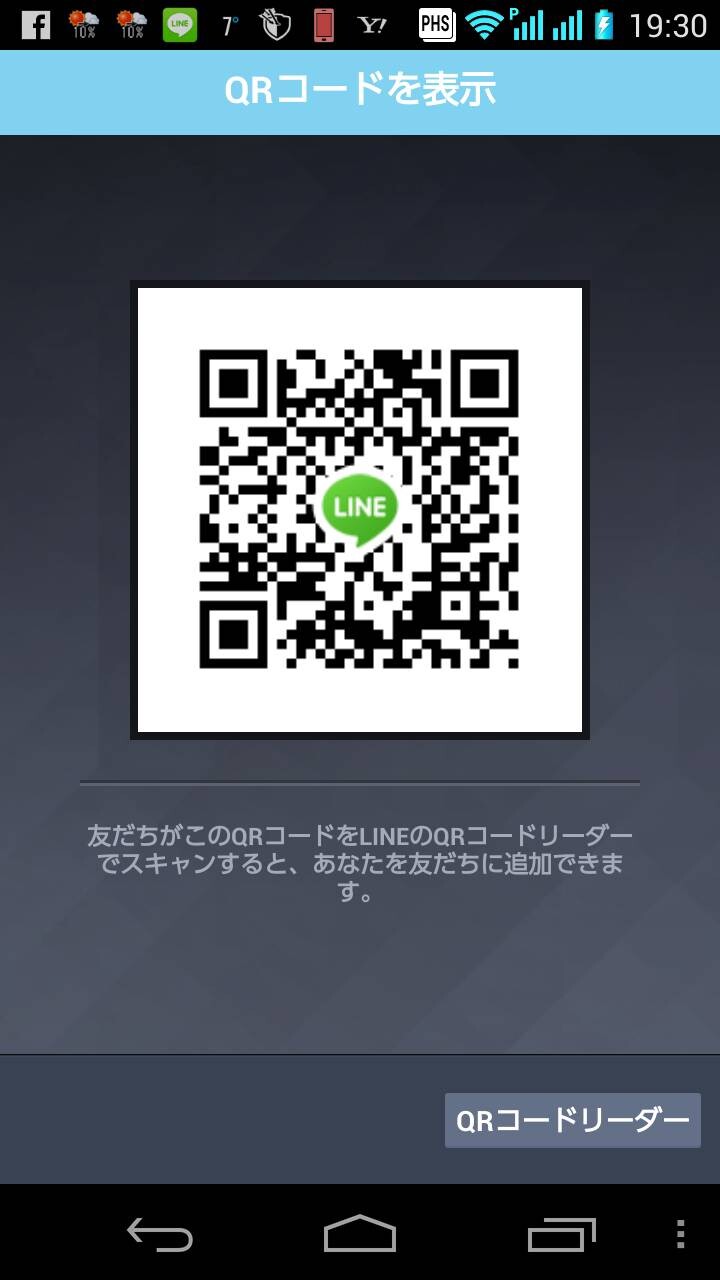Viewport: 720px width, 1280px height.
Task: Go back with the system back button
Action: coord(160,1234)
